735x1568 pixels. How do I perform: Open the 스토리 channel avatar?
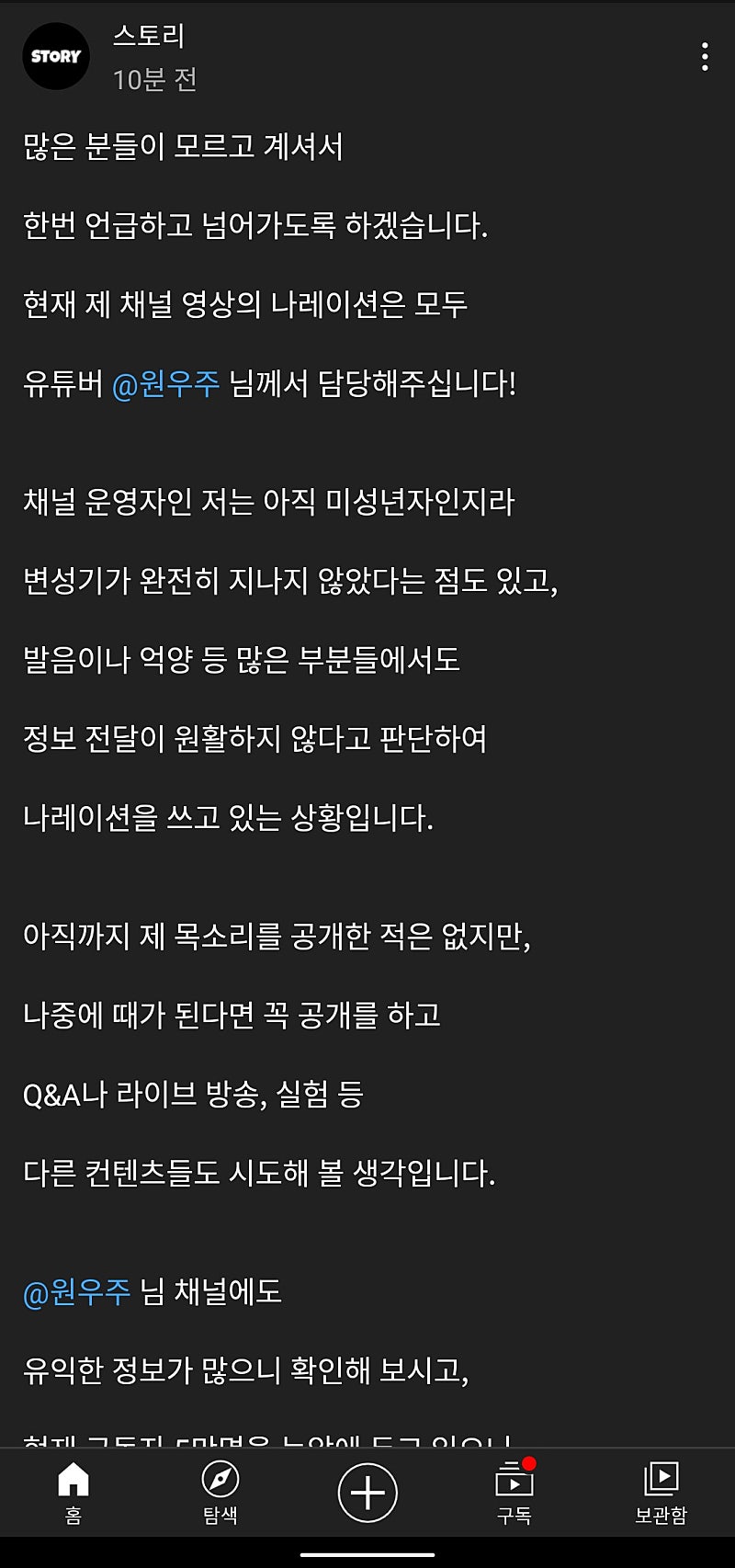pos(56,56)
